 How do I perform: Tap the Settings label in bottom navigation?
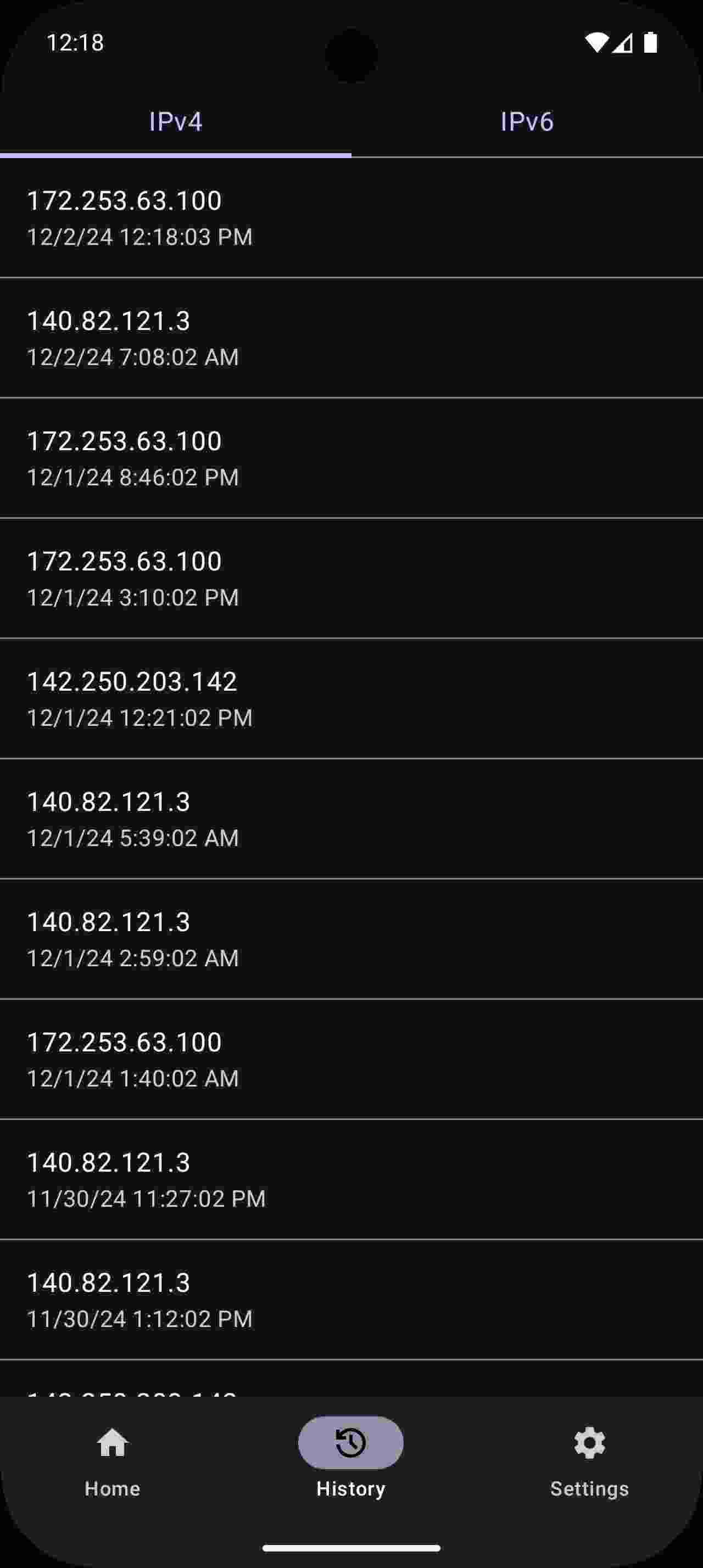pos(590,1489)
